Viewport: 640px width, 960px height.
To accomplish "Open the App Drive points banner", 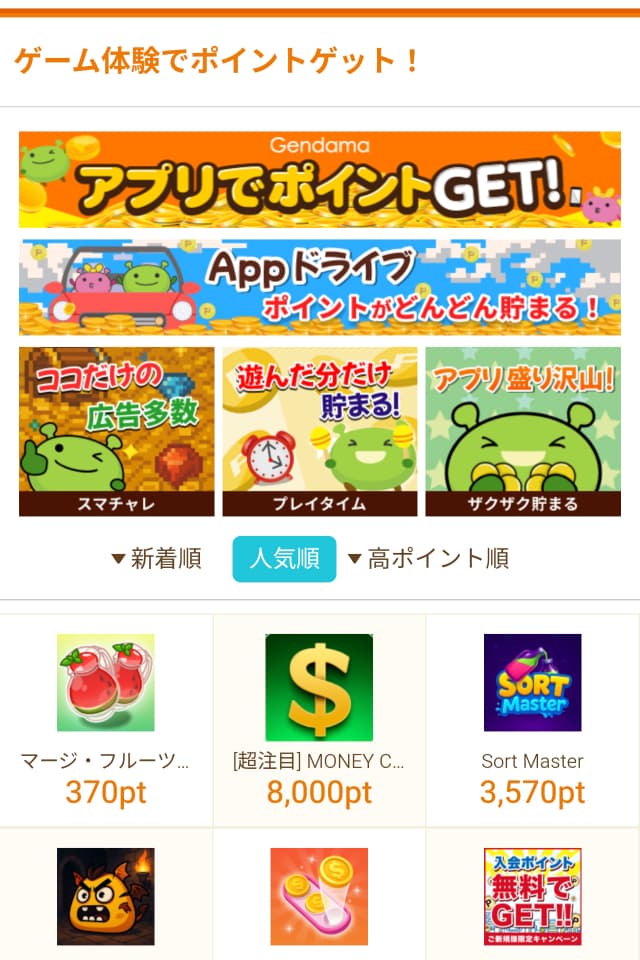I will point(319,287).
